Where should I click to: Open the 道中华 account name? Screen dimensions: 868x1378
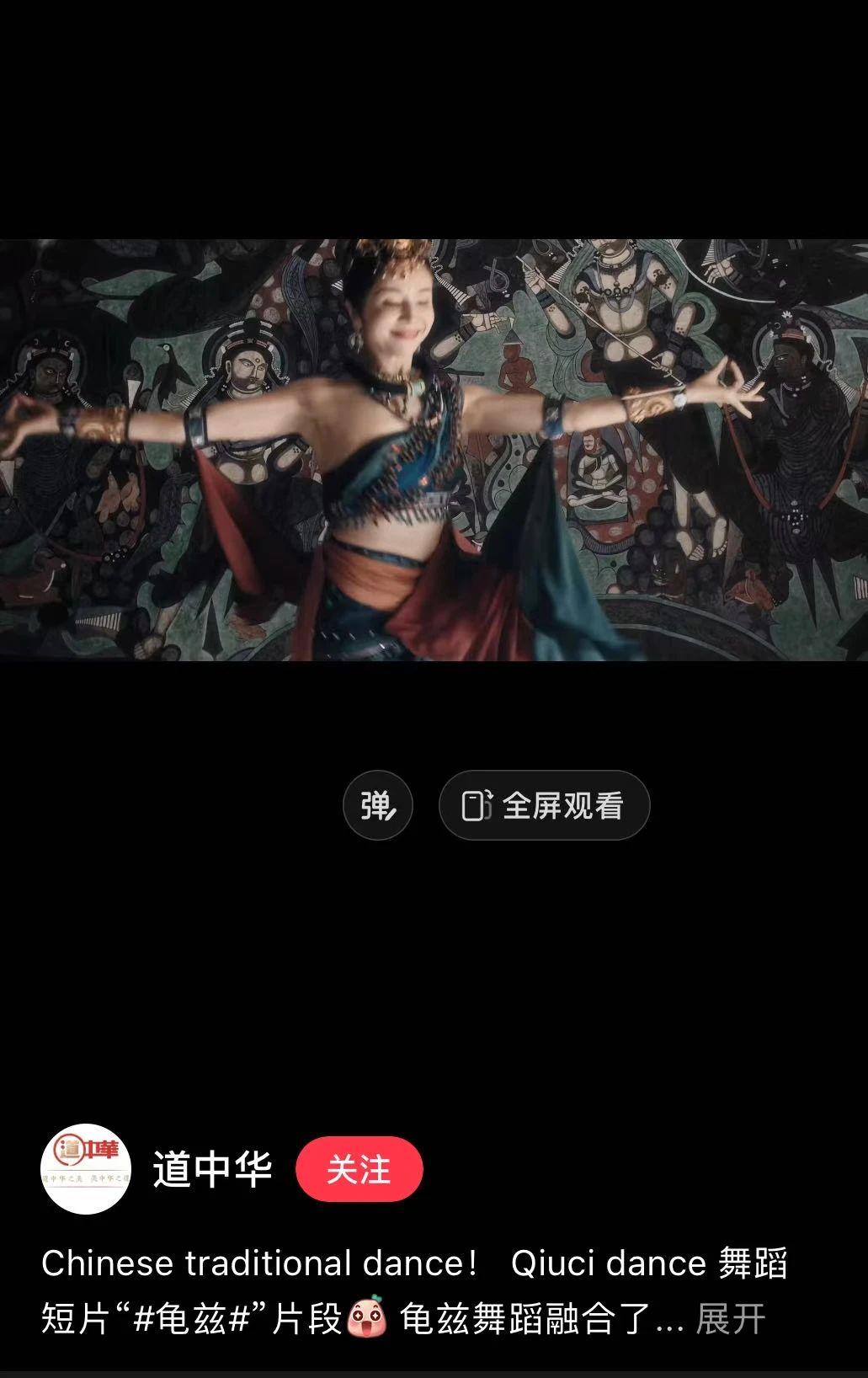[x=212, y=1169]
